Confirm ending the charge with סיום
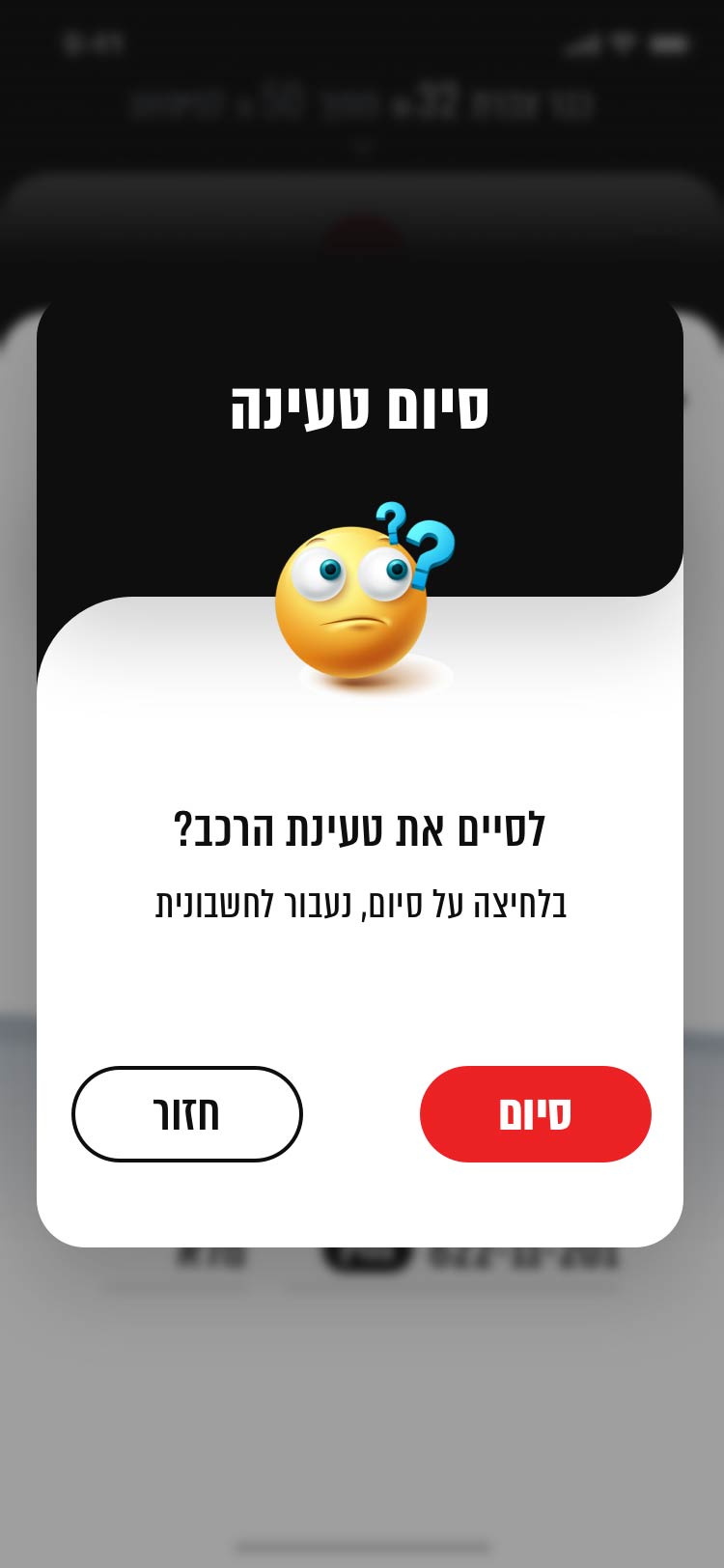The width and height of the screenshot is (724, 1568). tap(535, 1113)
